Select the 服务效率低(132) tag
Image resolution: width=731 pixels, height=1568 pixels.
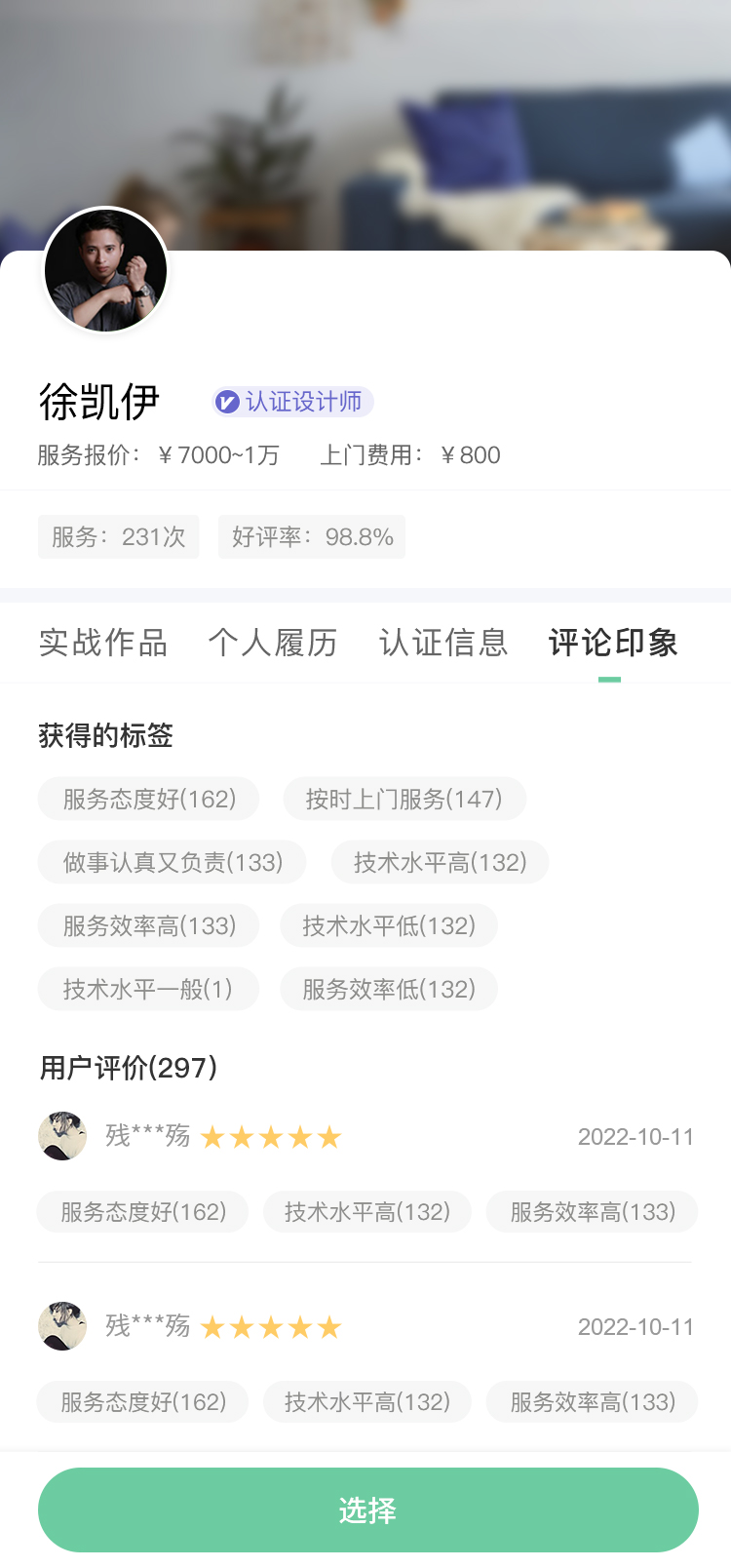pos(389,989)
